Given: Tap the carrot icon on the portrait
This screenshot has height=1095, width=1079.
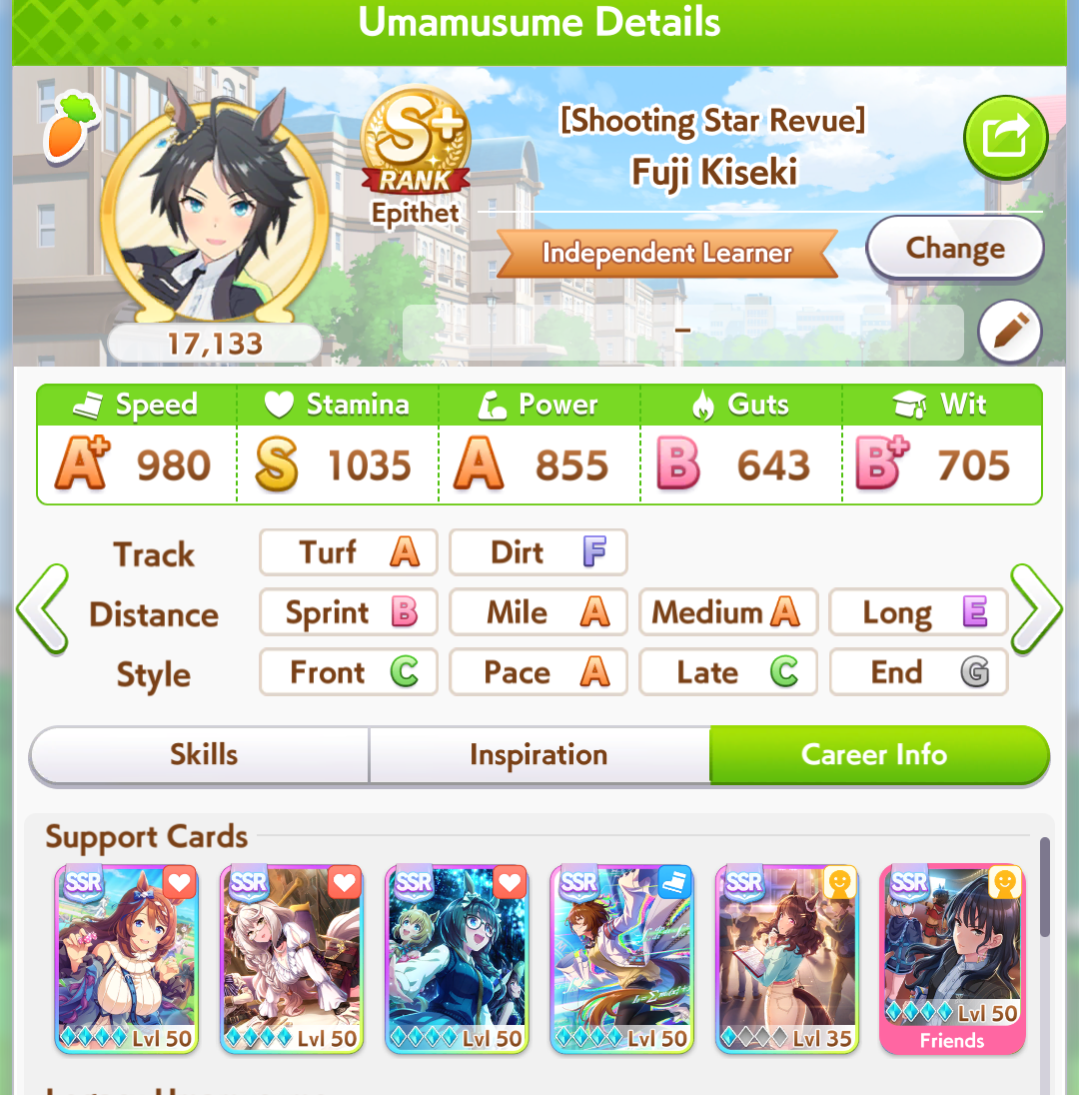Looking at the screenshot, I should point(70,128).
